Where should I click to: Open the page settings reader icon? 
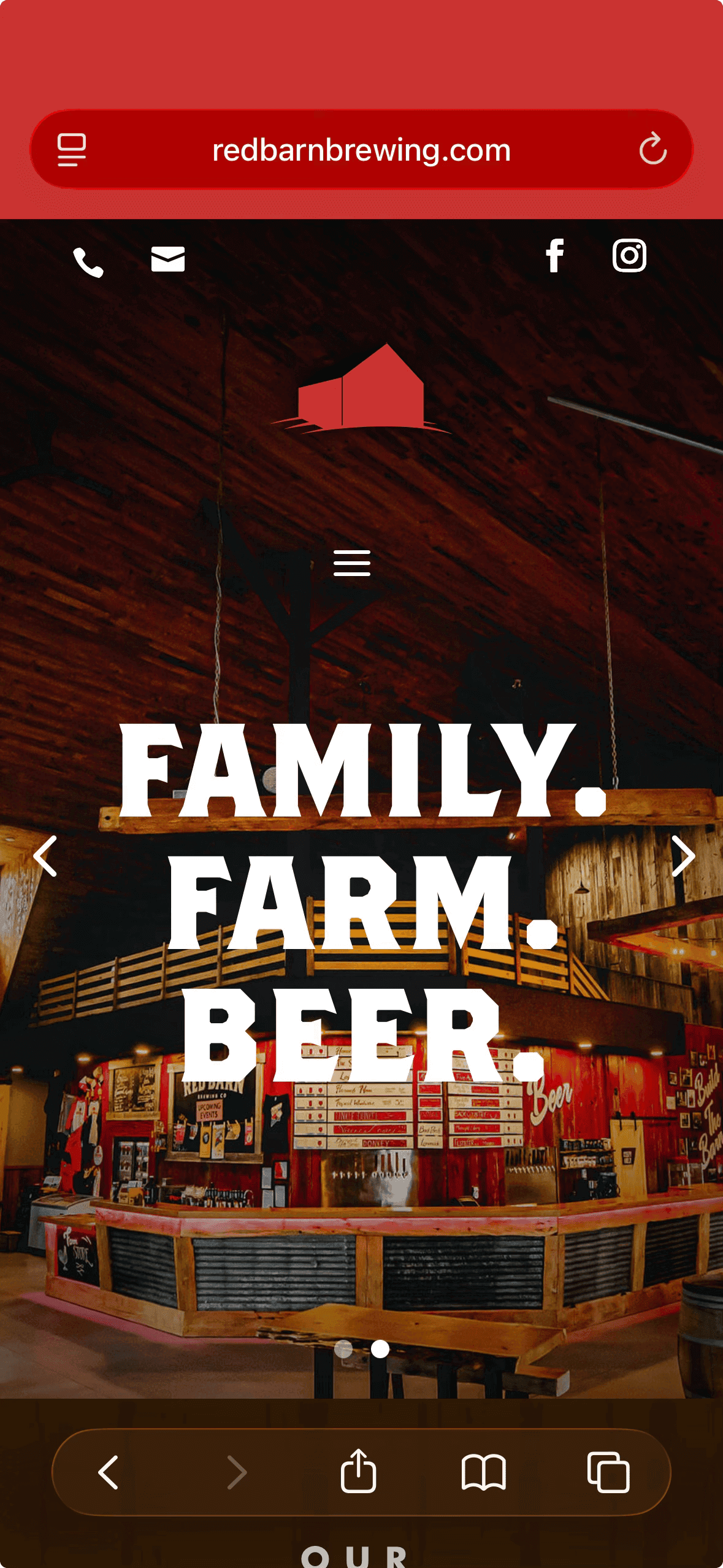(x=72, y=149)
